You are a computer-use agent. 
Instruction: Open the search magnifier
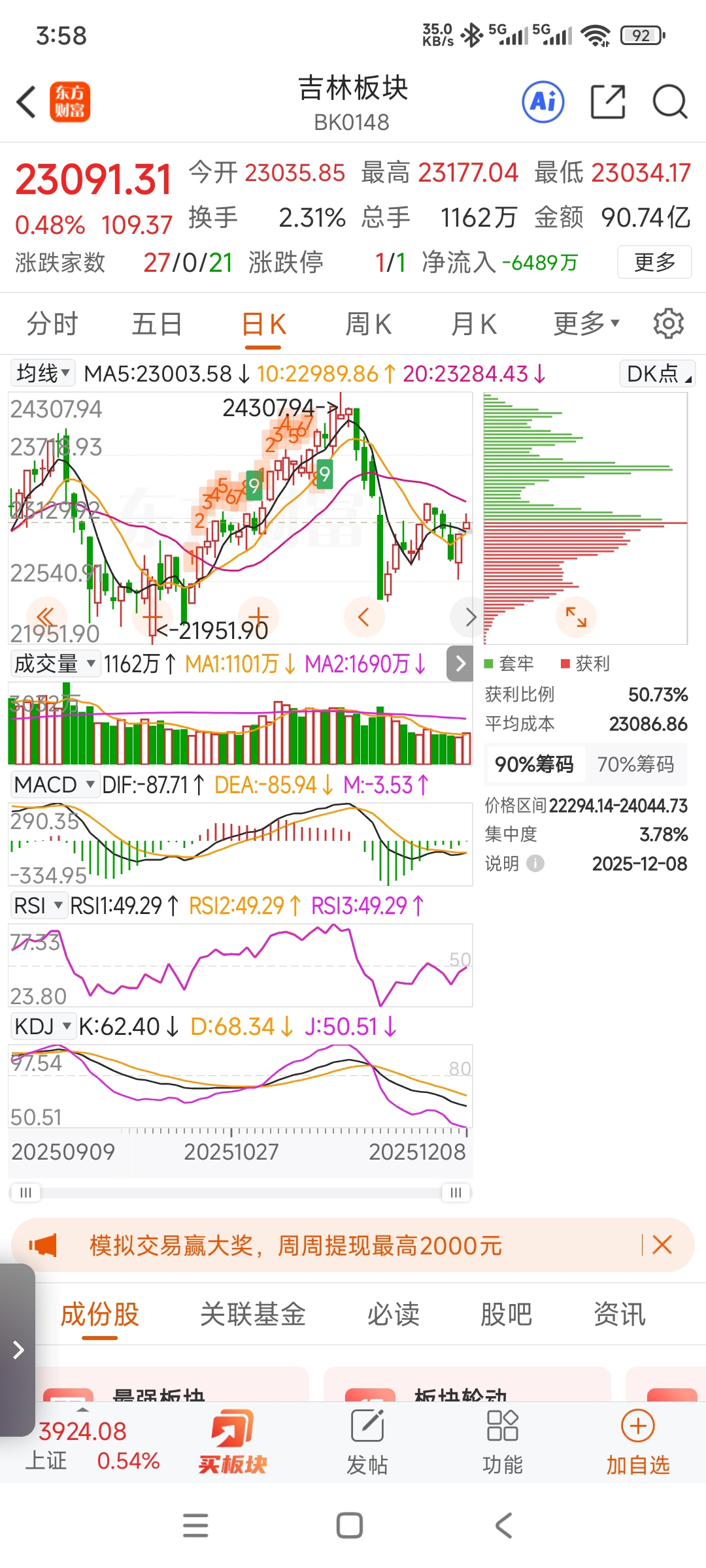670,102
